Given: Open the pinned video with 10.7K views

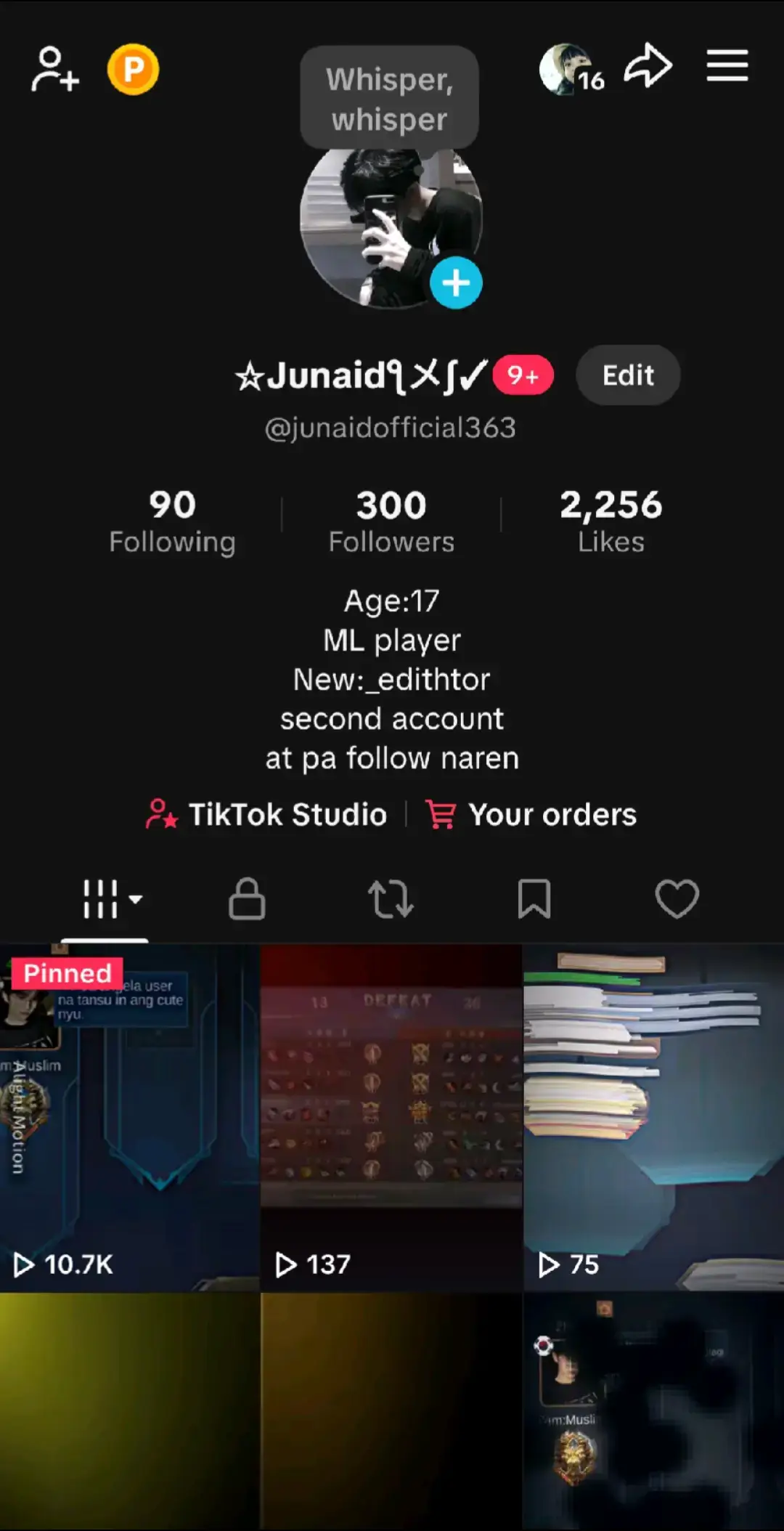Looking at the screenshot, I should [x=129, y=1118].
